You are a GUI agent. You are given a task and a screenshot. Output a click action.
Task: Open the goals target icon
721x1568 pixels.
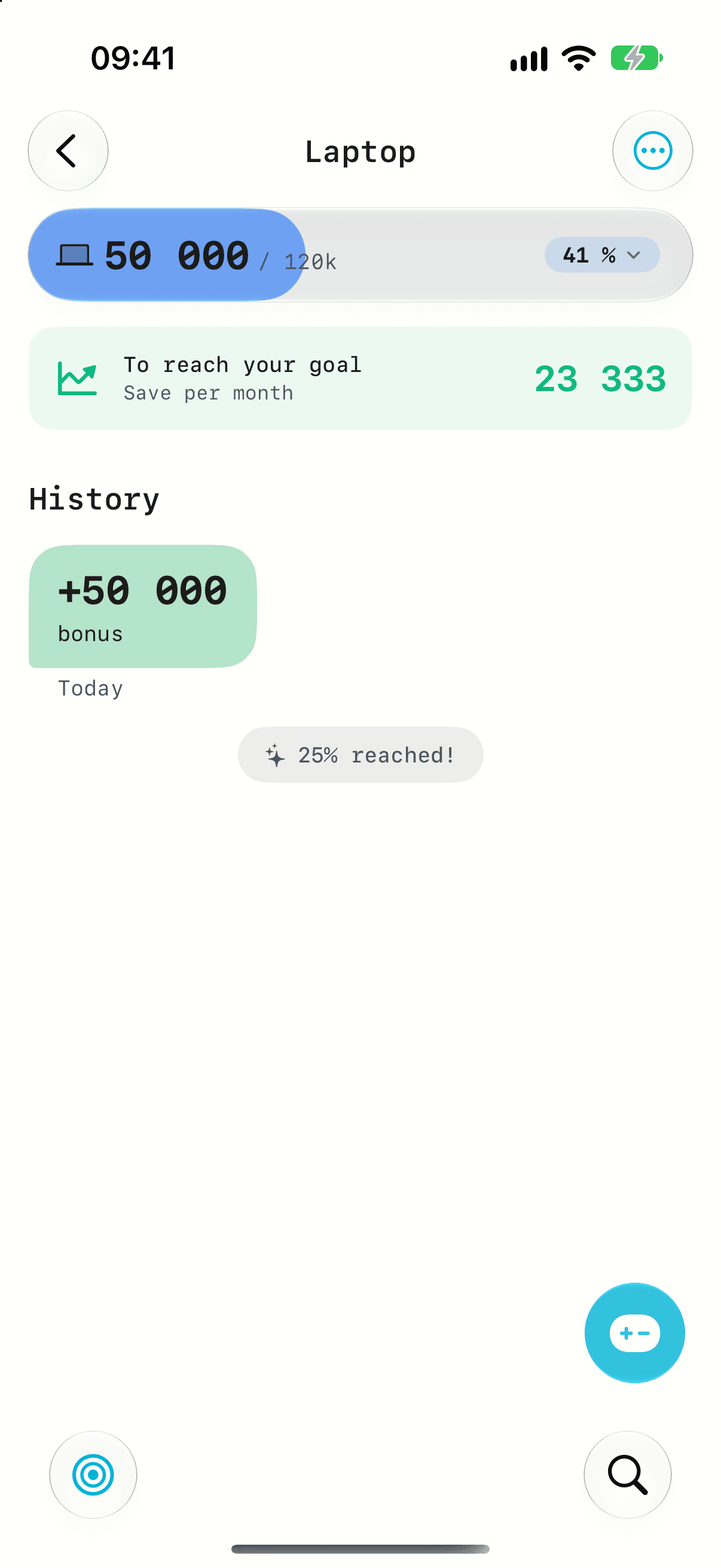93,1474
